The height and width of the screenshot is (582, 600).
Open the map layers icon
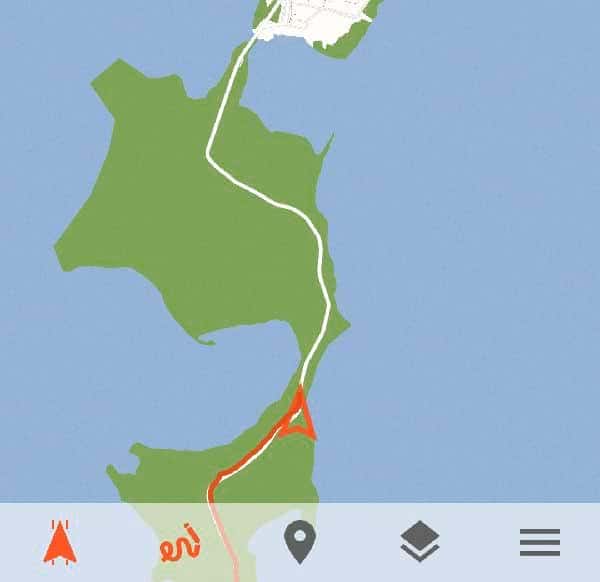point(420,541)
